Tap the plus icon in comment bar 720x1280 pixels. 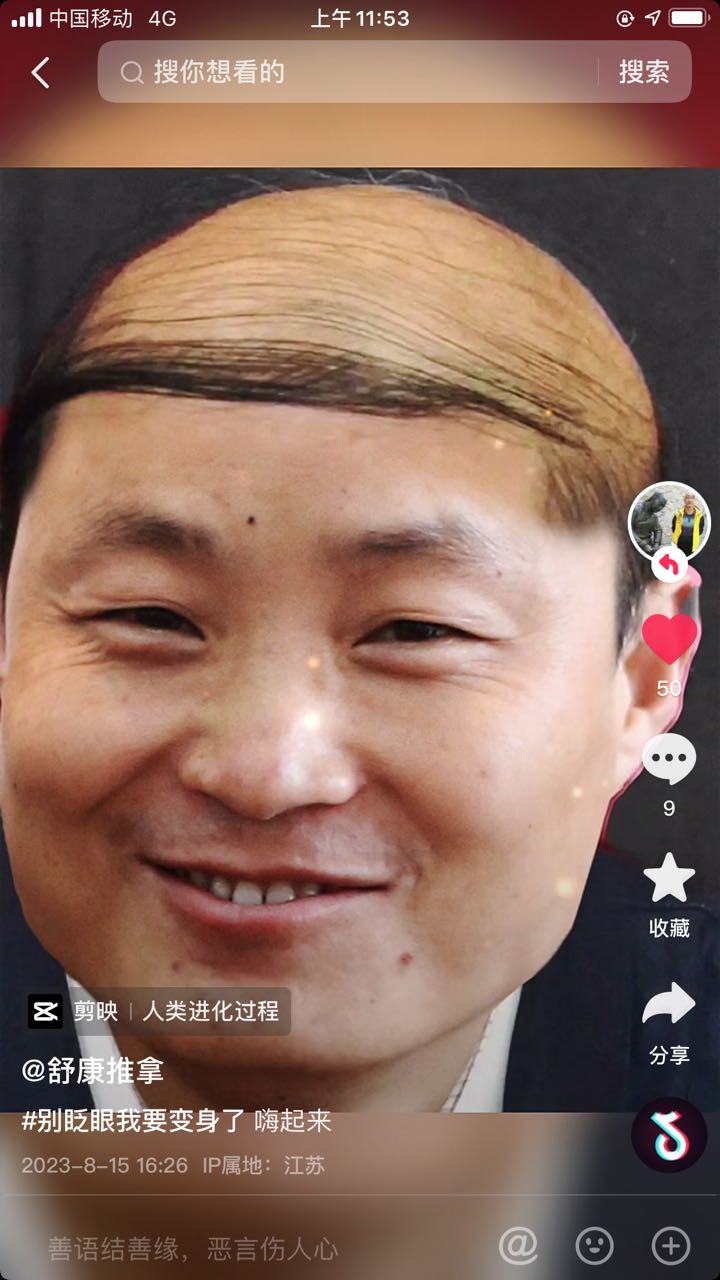tap(671, 1246)
